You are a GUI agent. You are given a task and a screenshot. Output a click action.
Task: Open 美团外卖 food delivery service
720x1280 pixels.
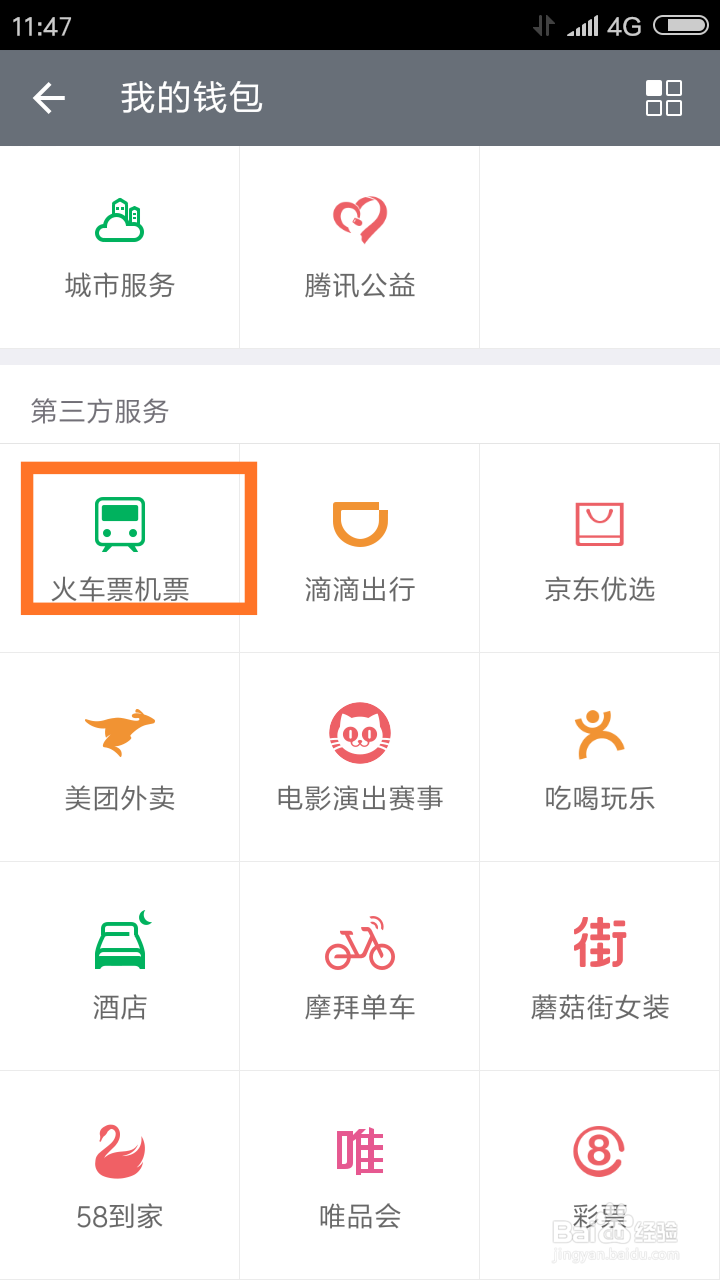click(120, 755)
